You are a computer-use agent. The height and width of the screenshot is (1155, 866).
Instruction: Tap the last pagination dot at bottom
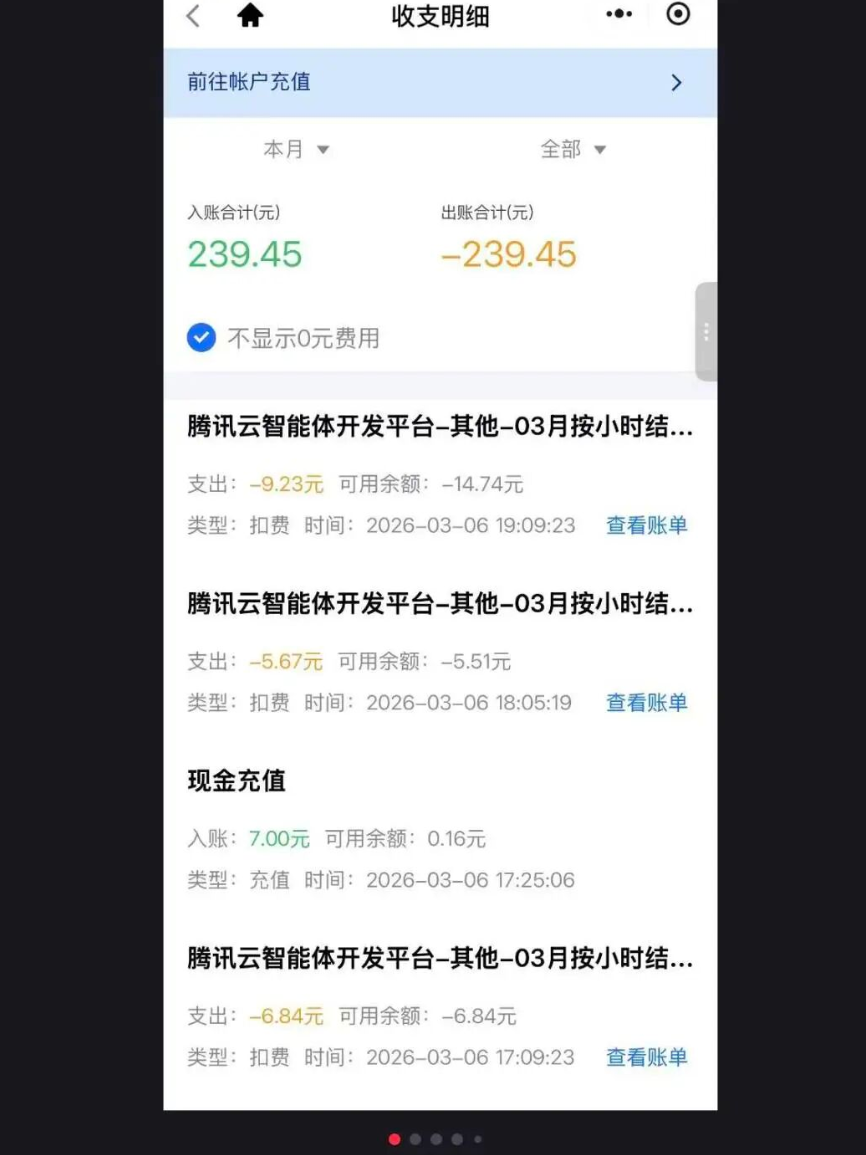point(478,1138)
